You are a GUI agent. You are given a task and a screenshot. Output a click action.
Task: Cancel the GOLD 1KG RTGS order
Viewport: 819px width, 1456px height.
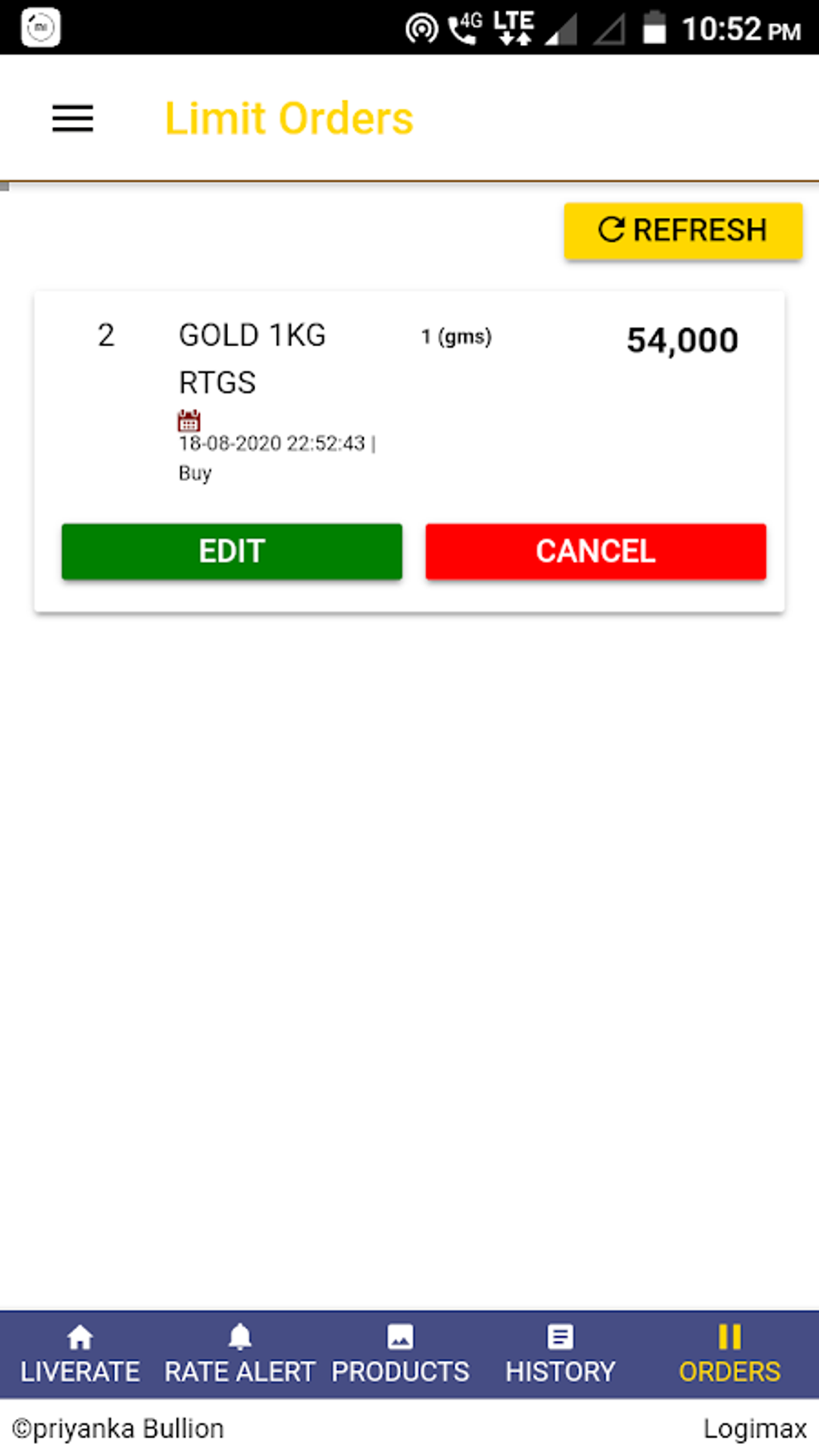tap(596, 552)
